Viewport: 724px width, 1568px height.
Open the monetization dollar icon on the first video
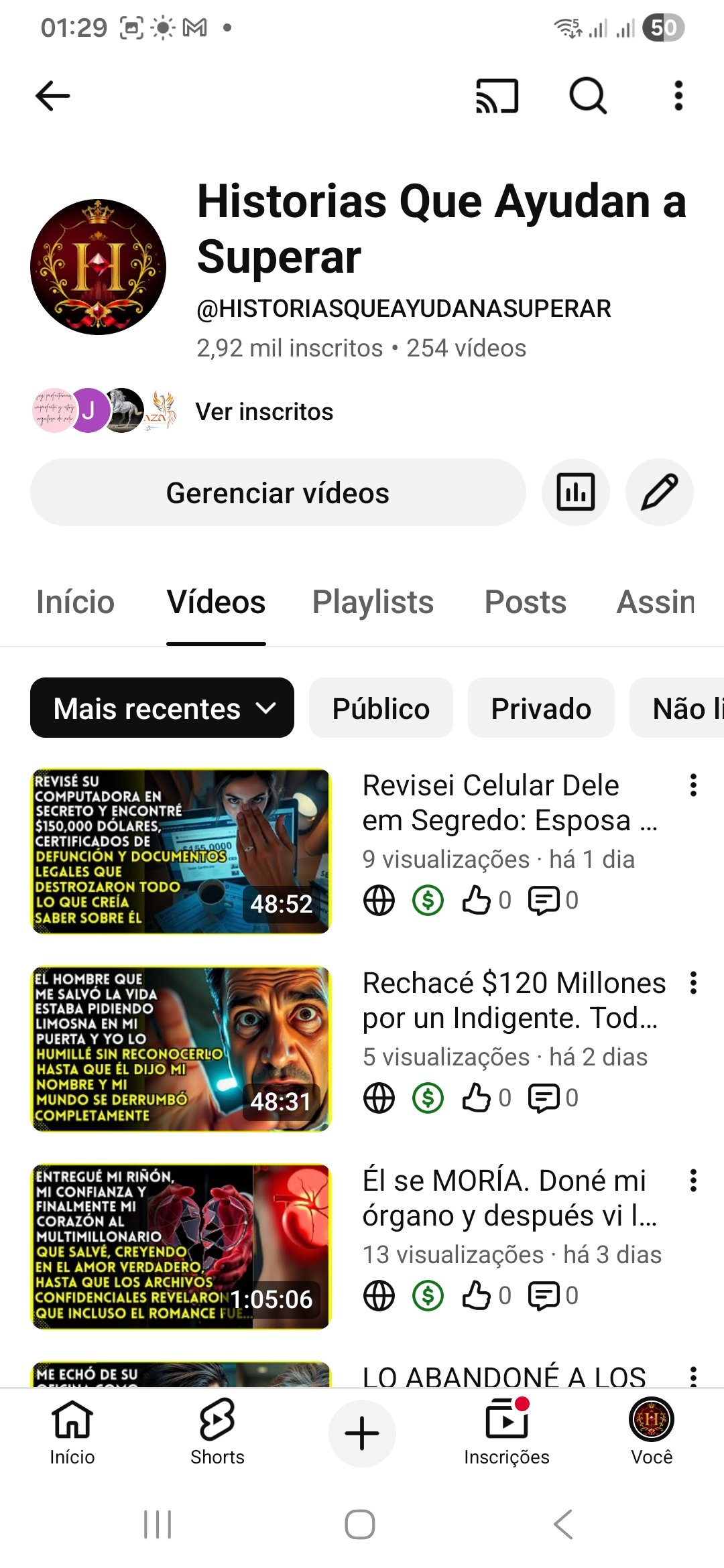(x=427, y=901)
